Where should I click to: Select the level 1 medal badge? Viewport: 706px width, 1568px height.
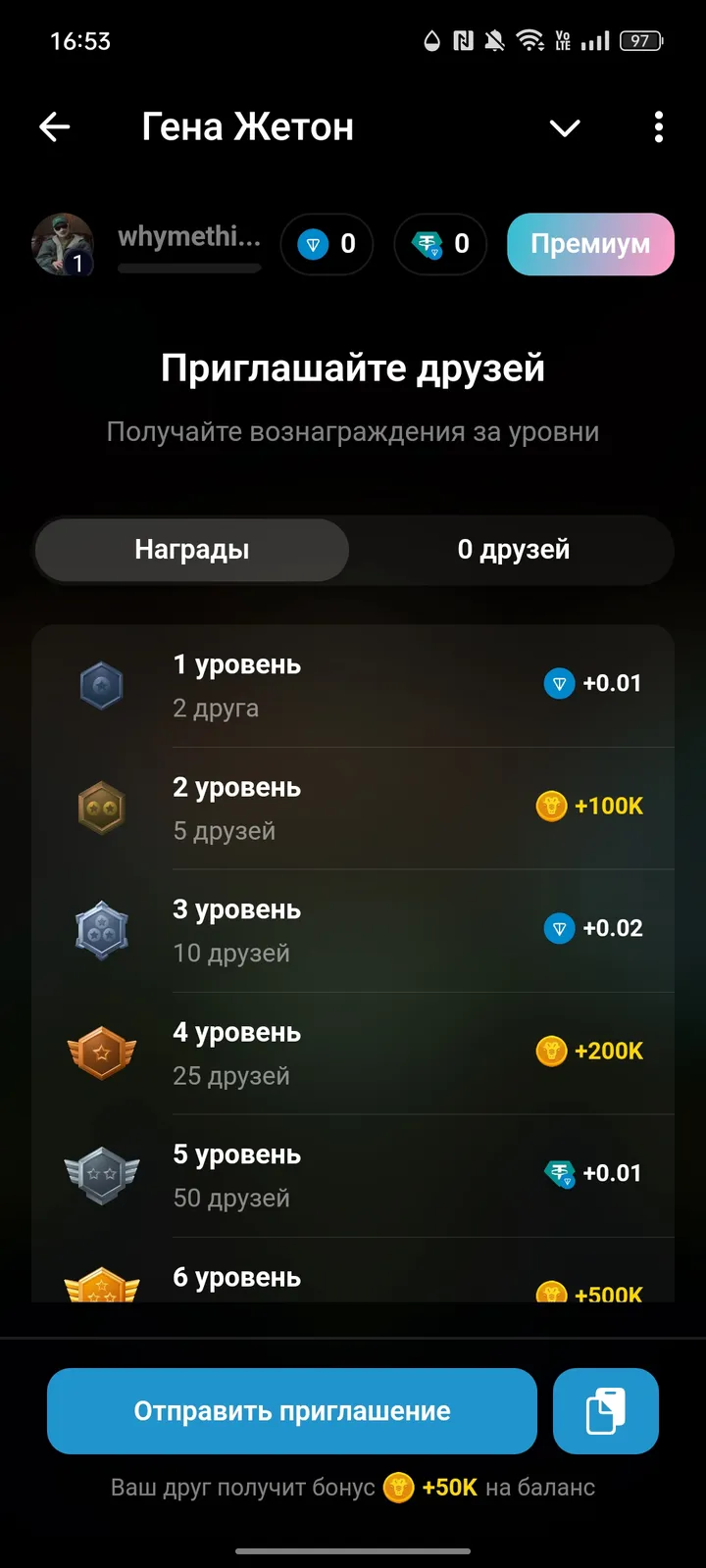(101, 685)
